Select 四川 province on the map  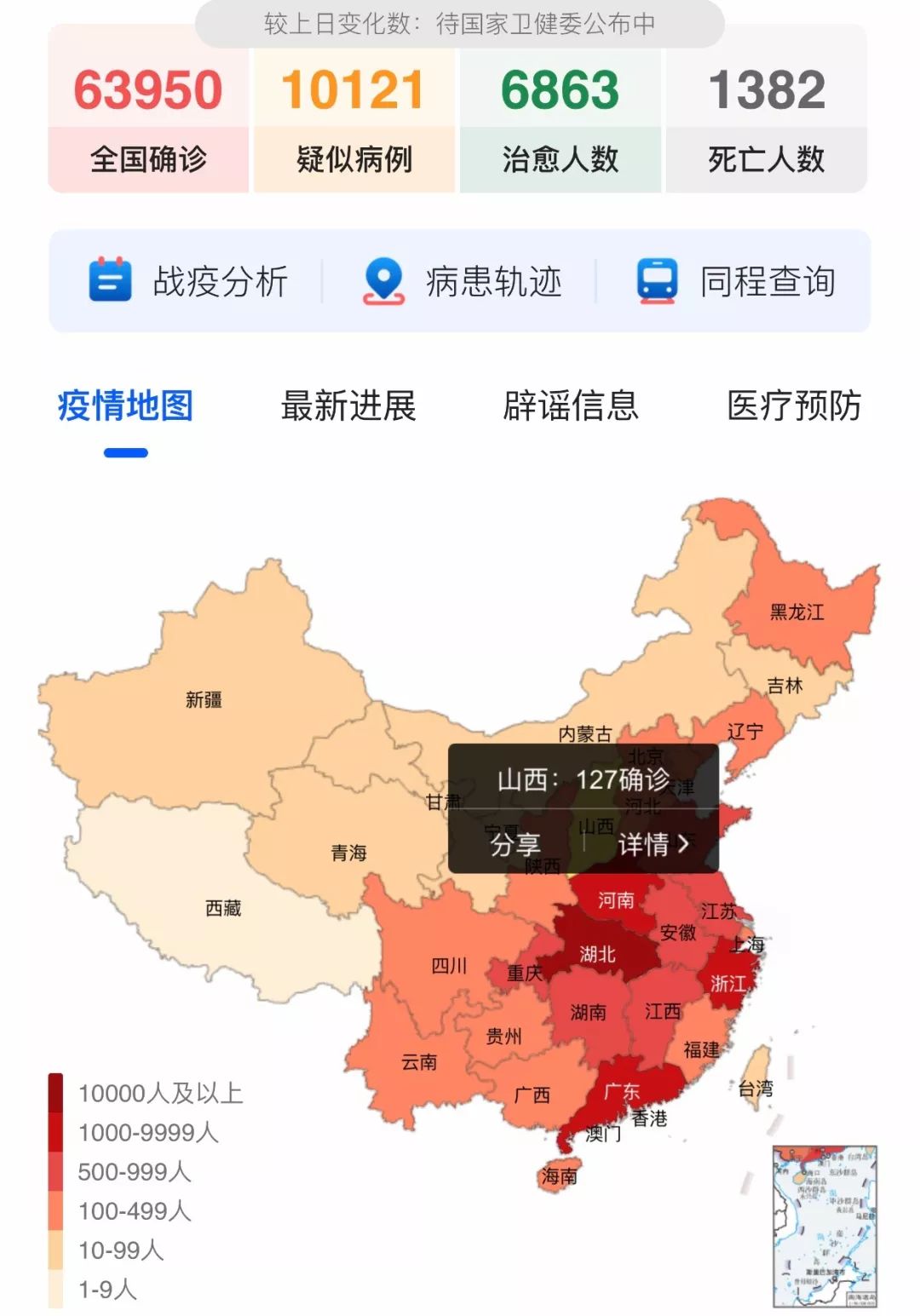tap(448, 966)
